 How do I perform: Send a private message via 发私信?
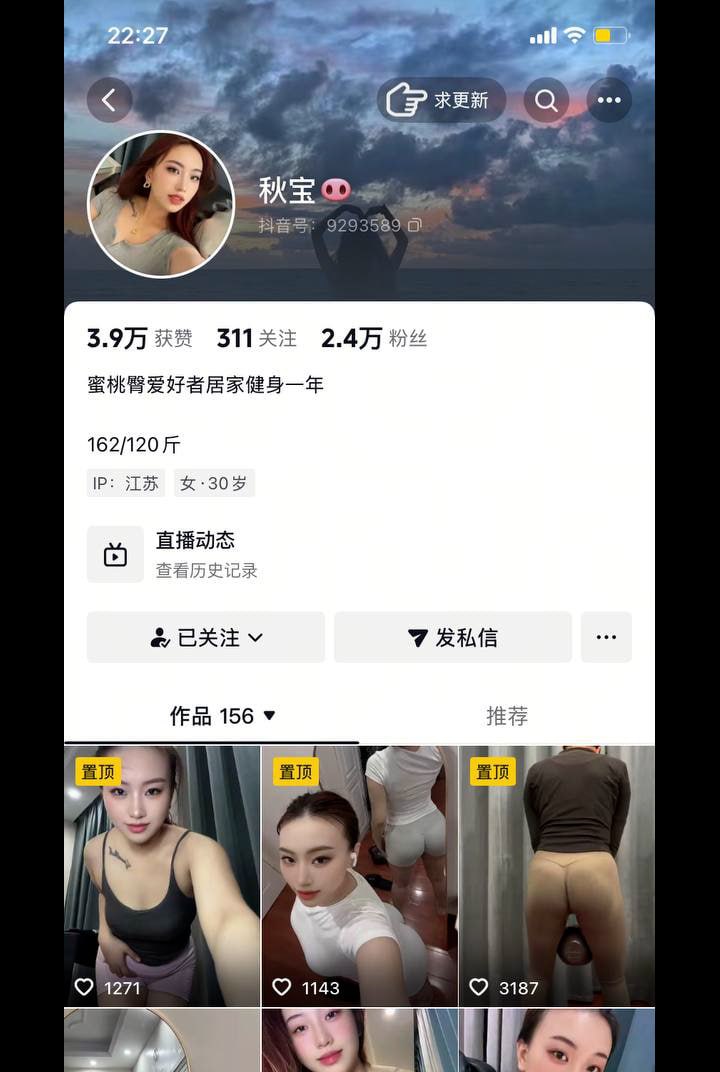click(453, 637)
